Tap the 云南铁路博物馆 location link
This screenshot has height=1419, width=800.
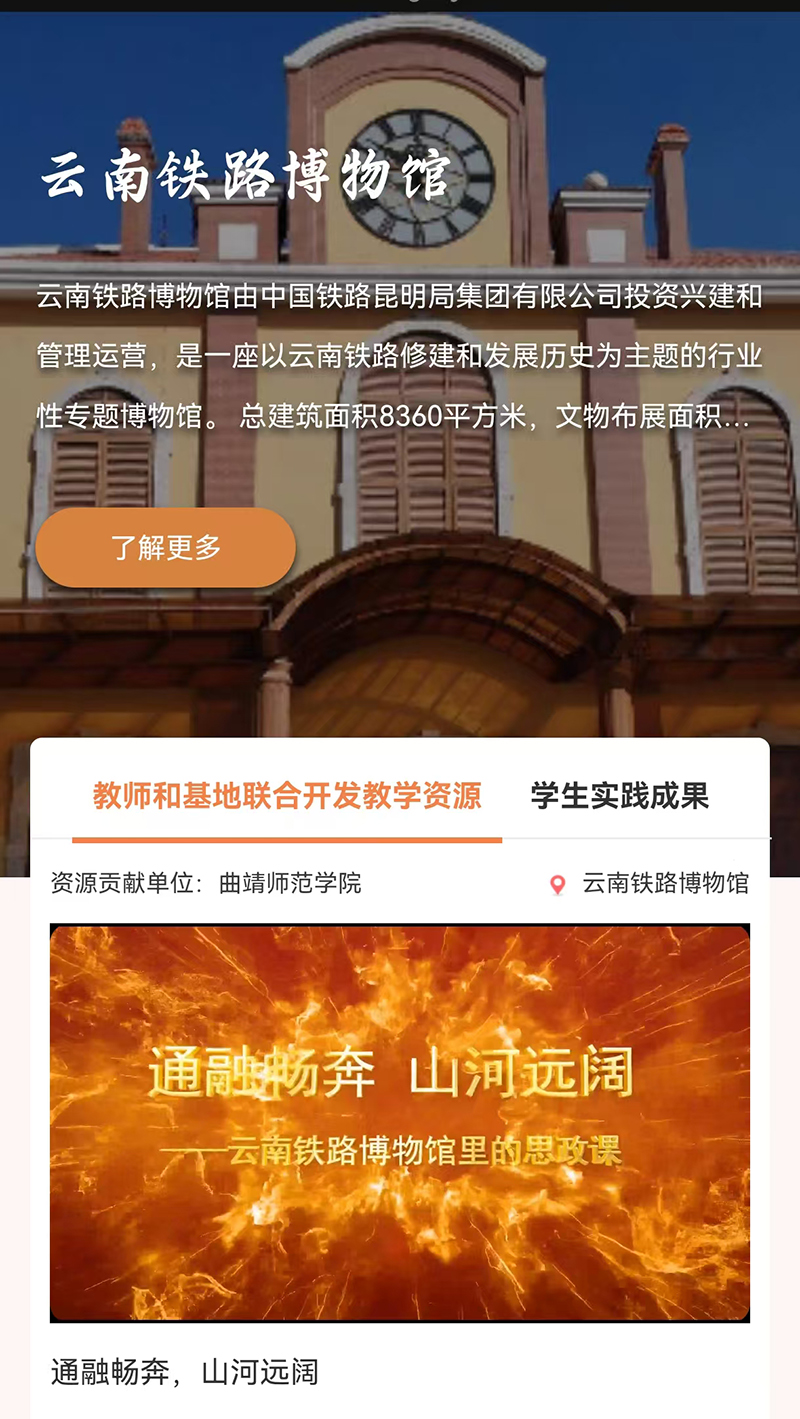pos(664,883)
